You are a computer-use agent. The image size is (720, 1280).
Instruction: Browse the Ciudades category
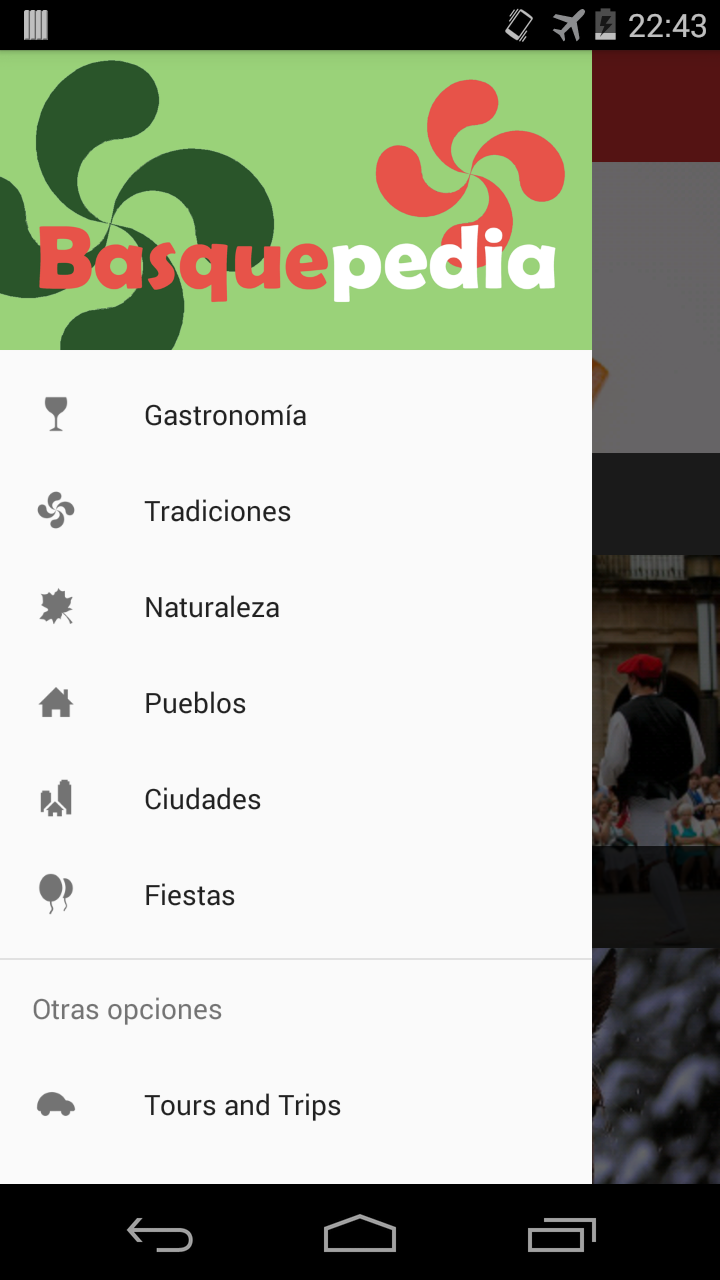202,798
